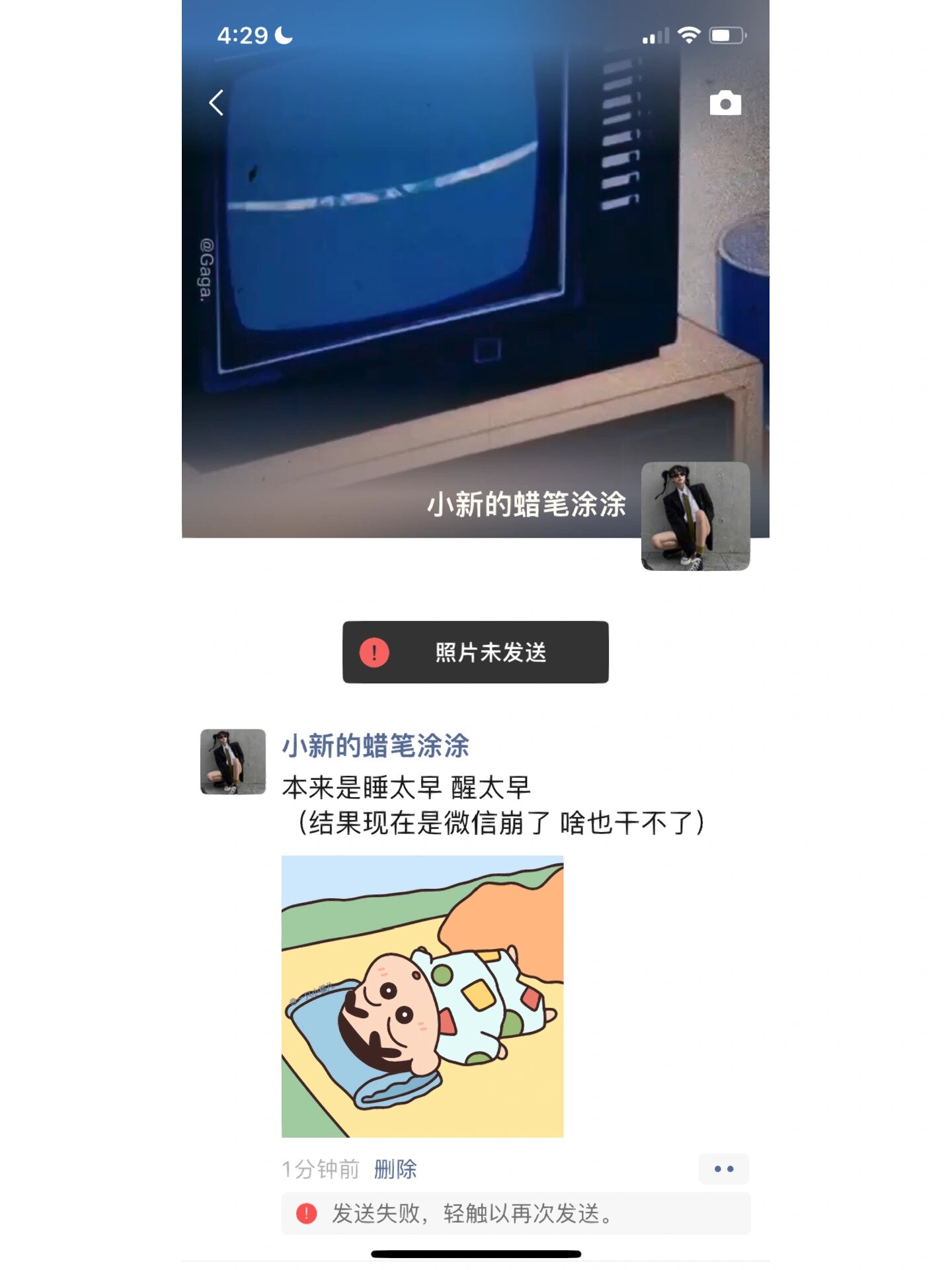The height and width of the screenshot is (1270, 952).
Task: Tap 删除 to delete the failed post
Action: point(396,1167)
